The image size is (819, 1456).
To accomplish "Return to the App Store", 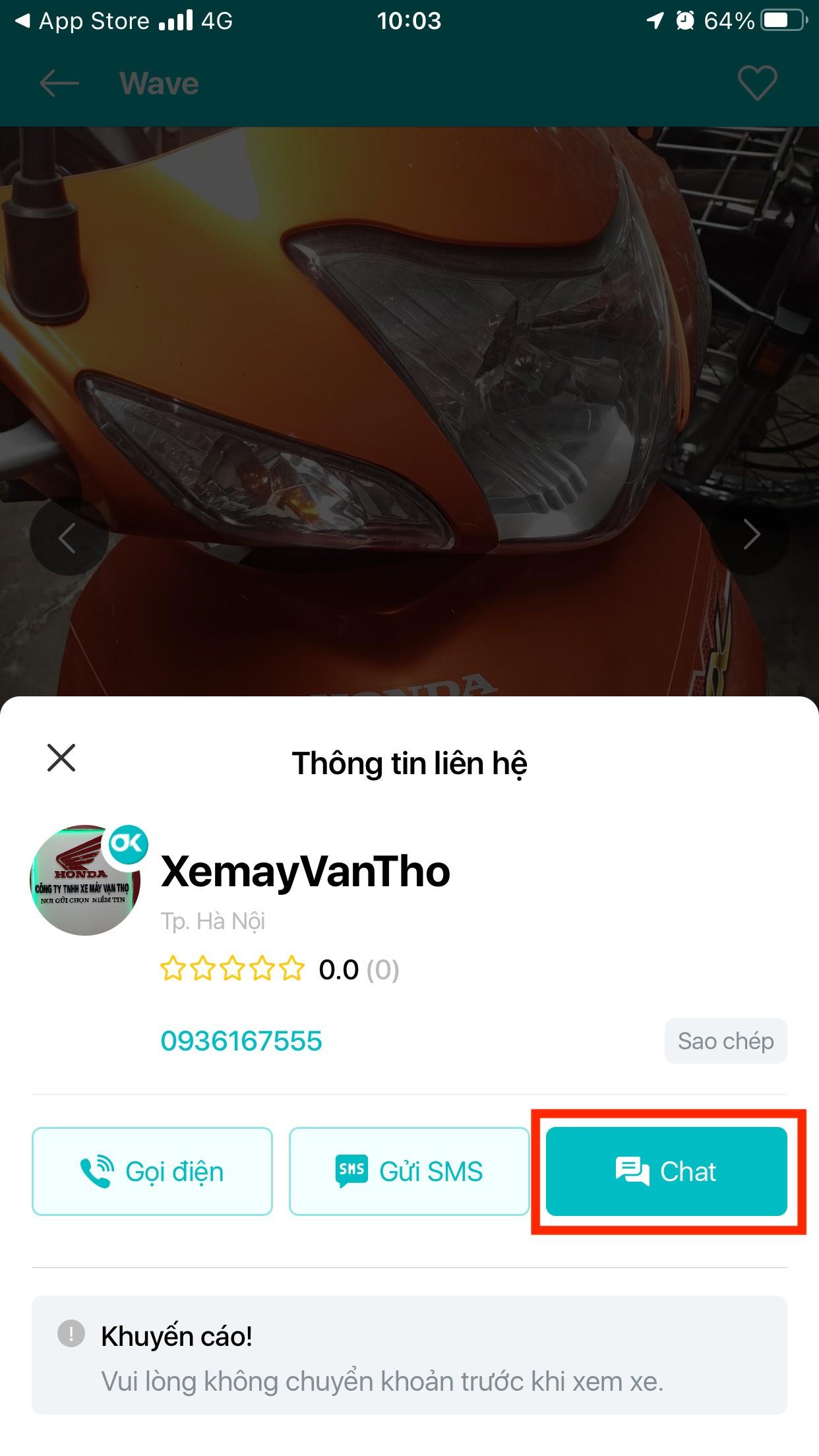I will click(82, 21).
